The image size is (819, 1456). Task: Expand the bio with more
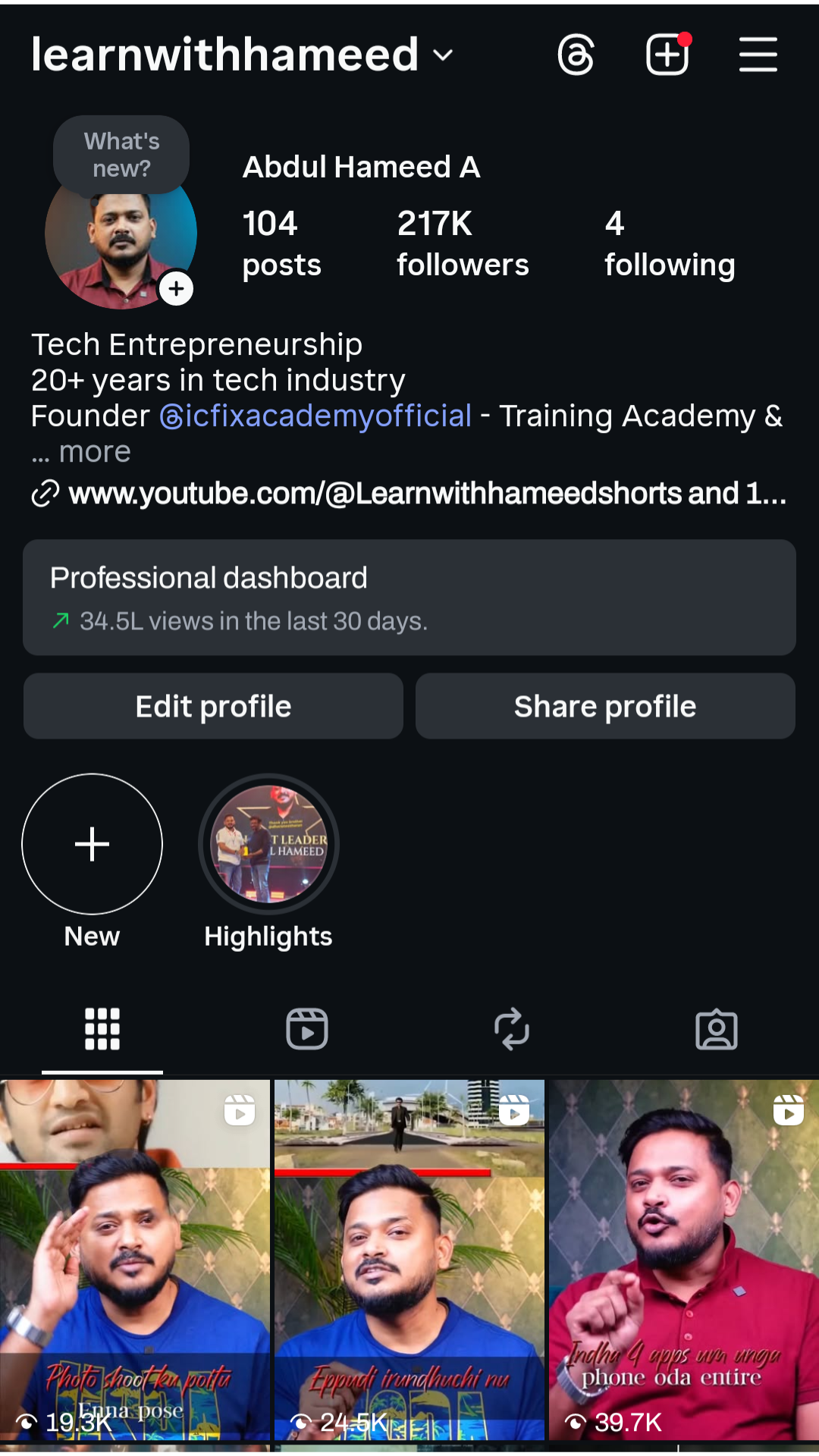[x=94, y=452]
